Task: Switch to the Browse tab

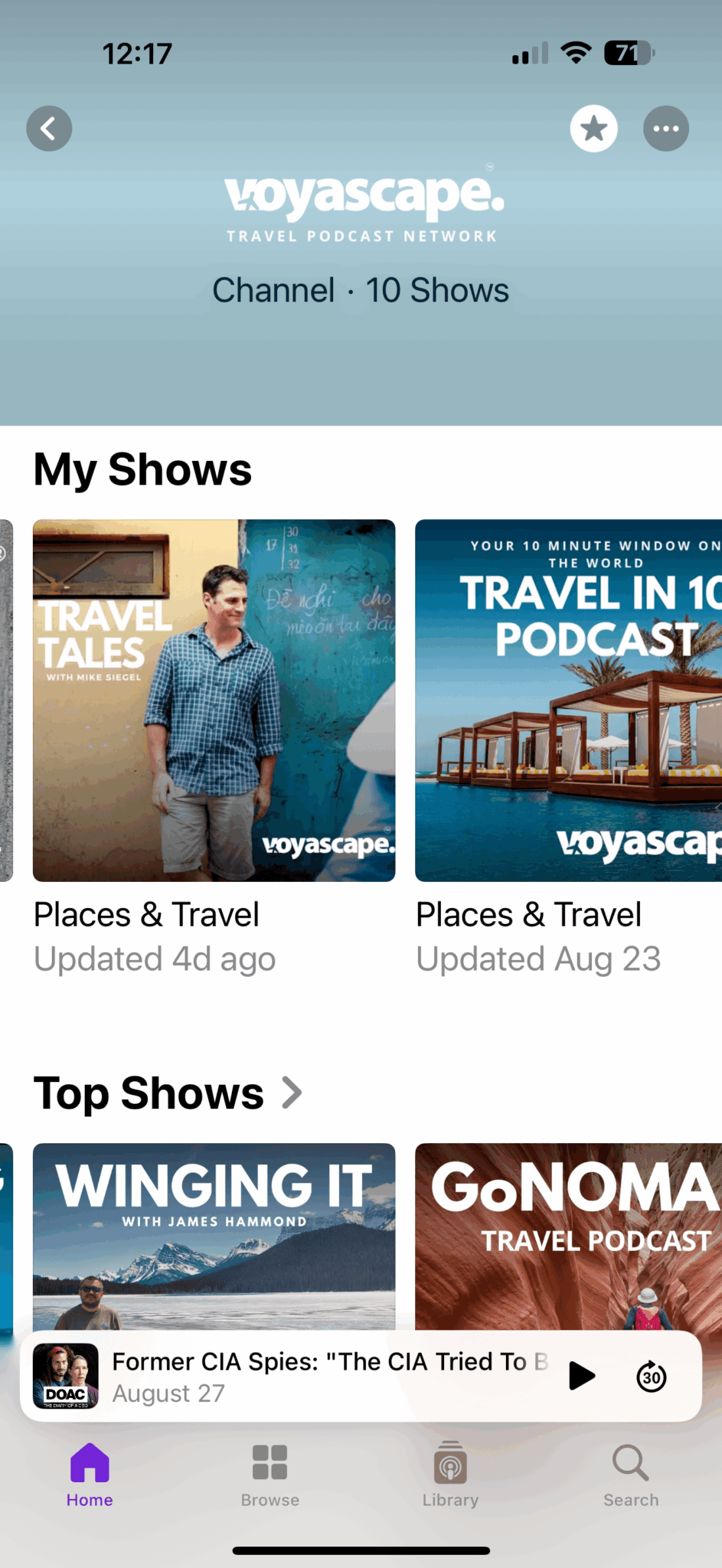Action: (x=270, y=1475)
